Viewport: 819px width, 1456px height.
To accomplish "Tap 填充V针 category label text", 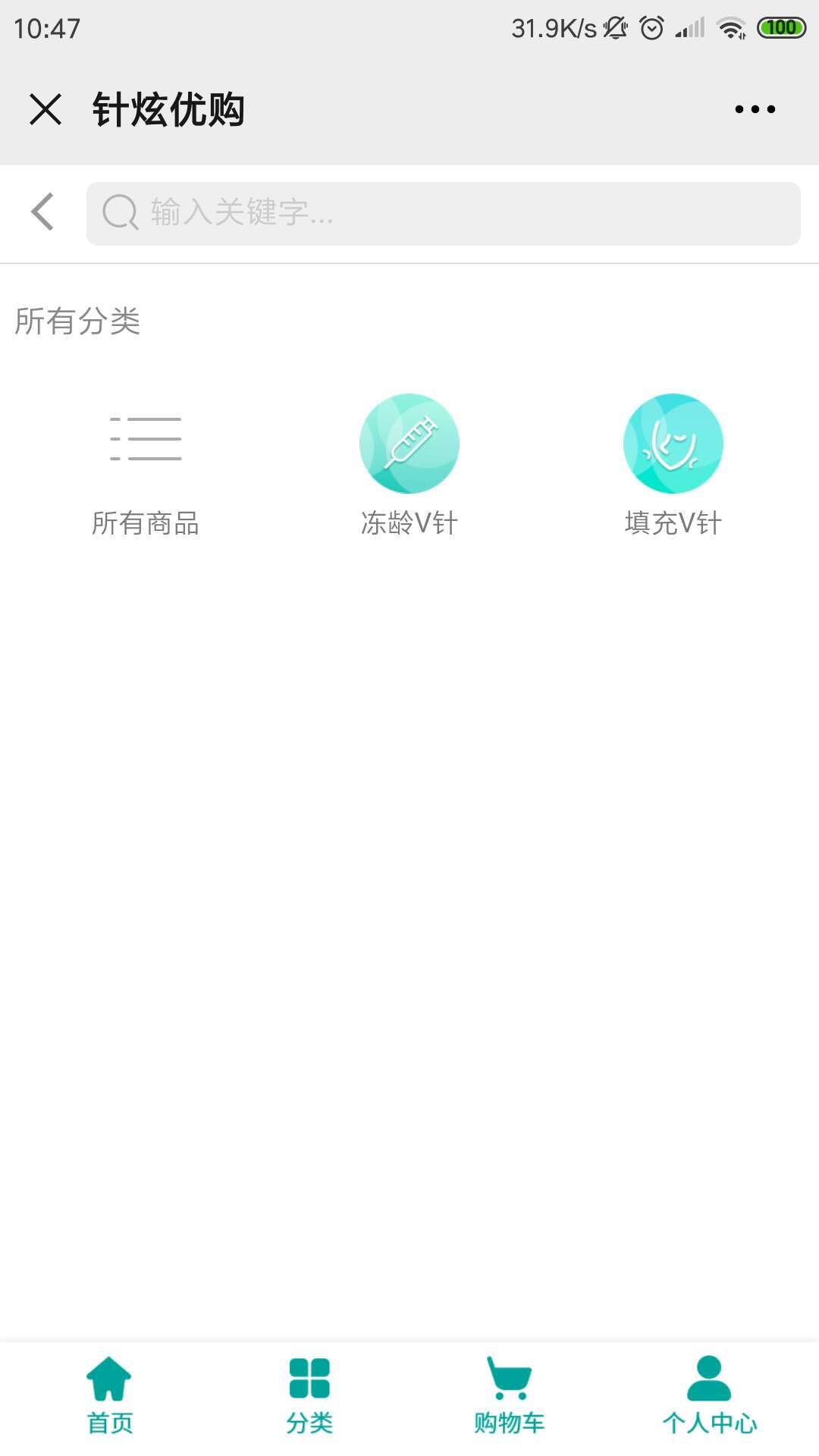I will tap(672, 522).
